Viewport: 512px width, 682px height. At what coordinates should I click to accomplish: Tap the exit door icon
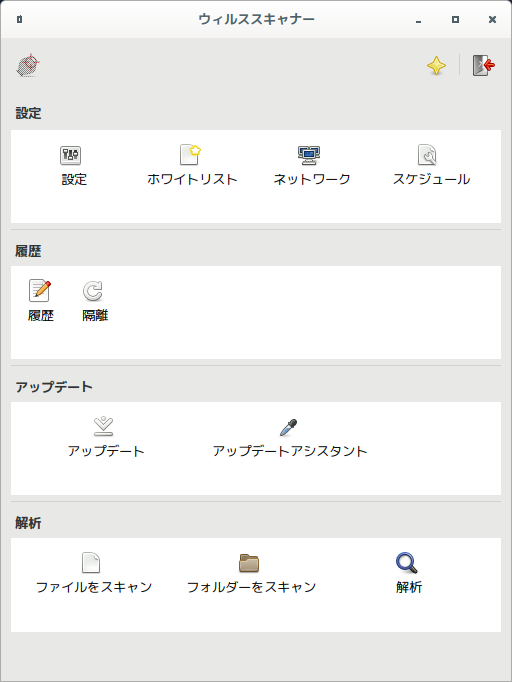[x=484, y=65]
